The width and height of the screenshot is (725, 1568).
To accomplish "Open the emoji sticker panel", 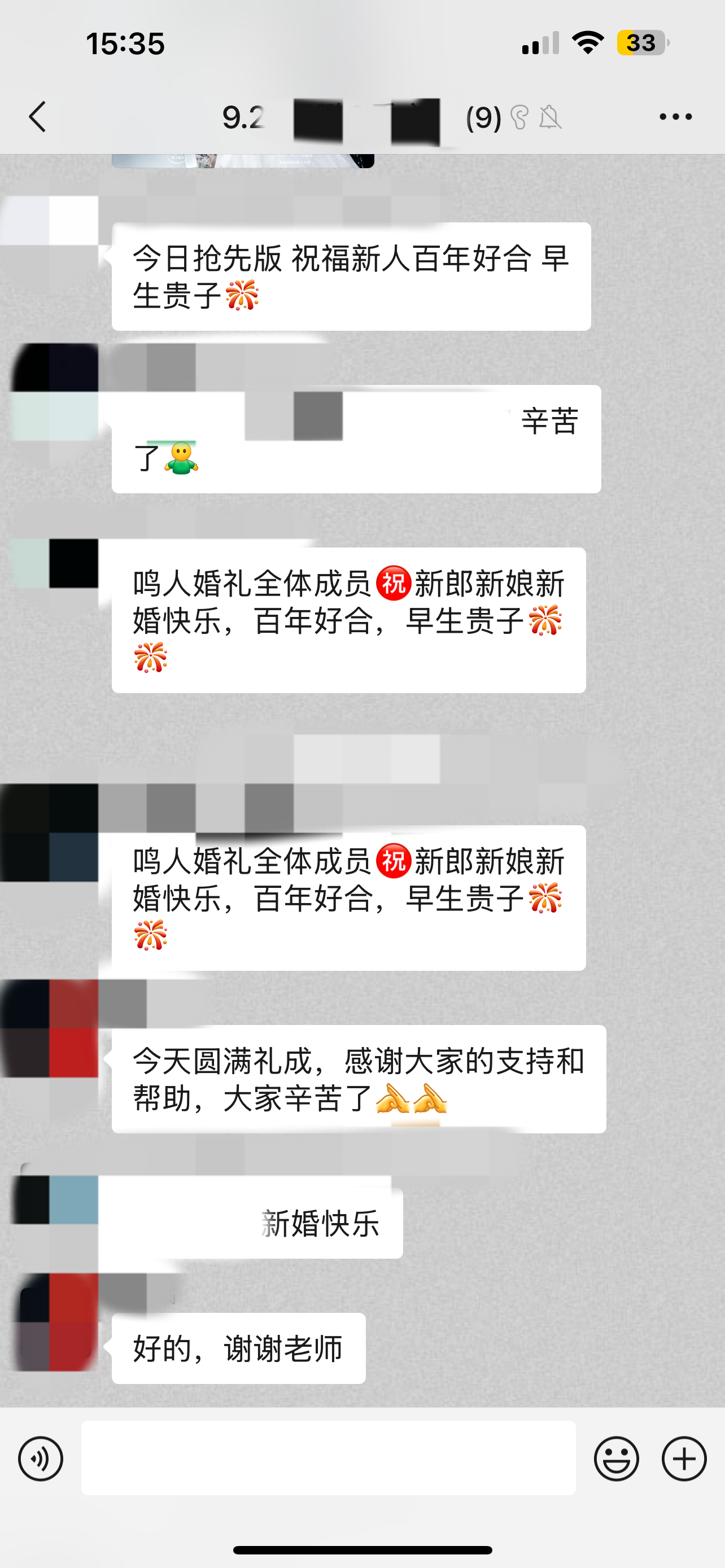I will point(616,1458).
